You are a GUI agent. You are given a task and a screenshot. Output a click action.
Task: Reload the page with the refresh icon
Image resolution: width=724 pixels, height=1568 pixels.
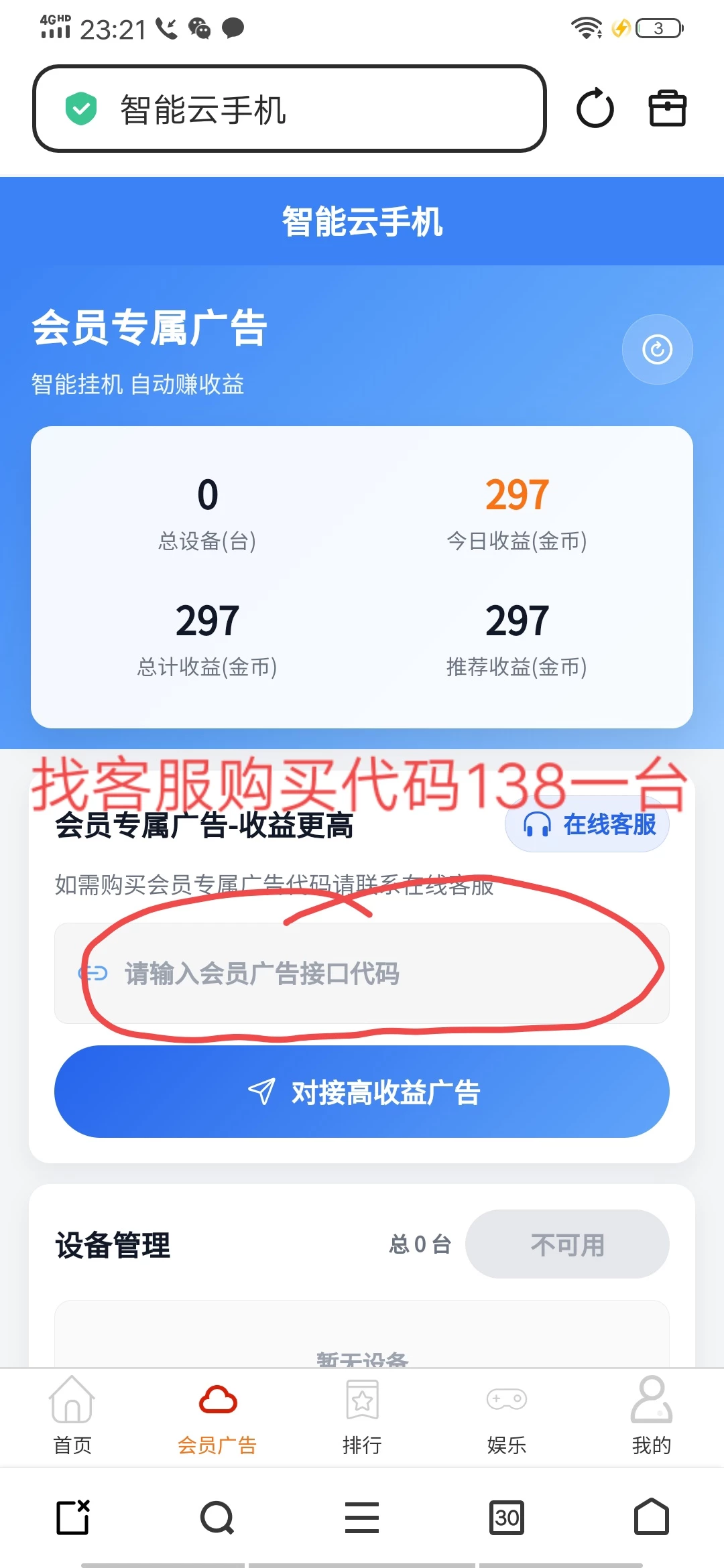(595, 109)
